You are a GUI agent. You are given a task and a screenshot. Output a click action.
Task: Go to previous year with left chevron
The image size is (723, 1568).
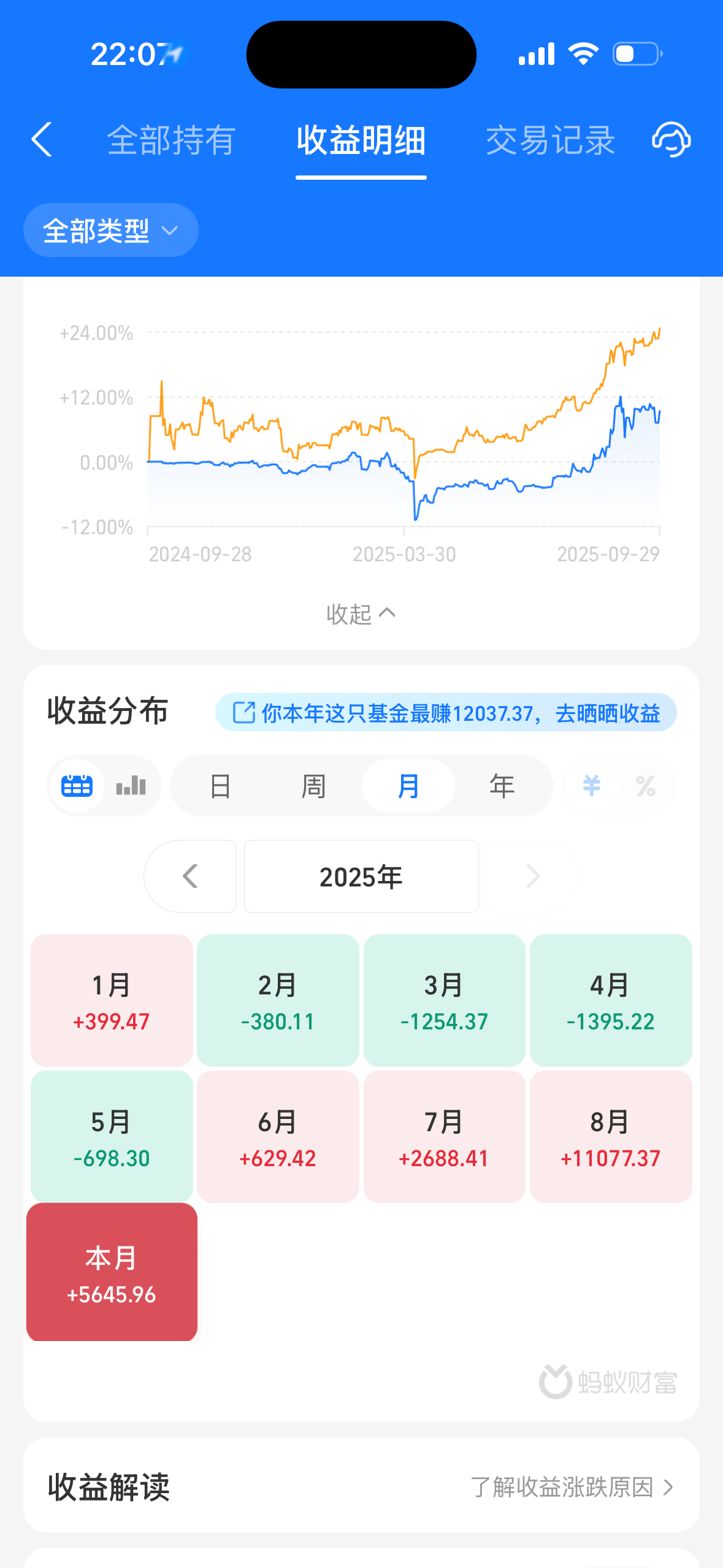(x=190, y=876)
